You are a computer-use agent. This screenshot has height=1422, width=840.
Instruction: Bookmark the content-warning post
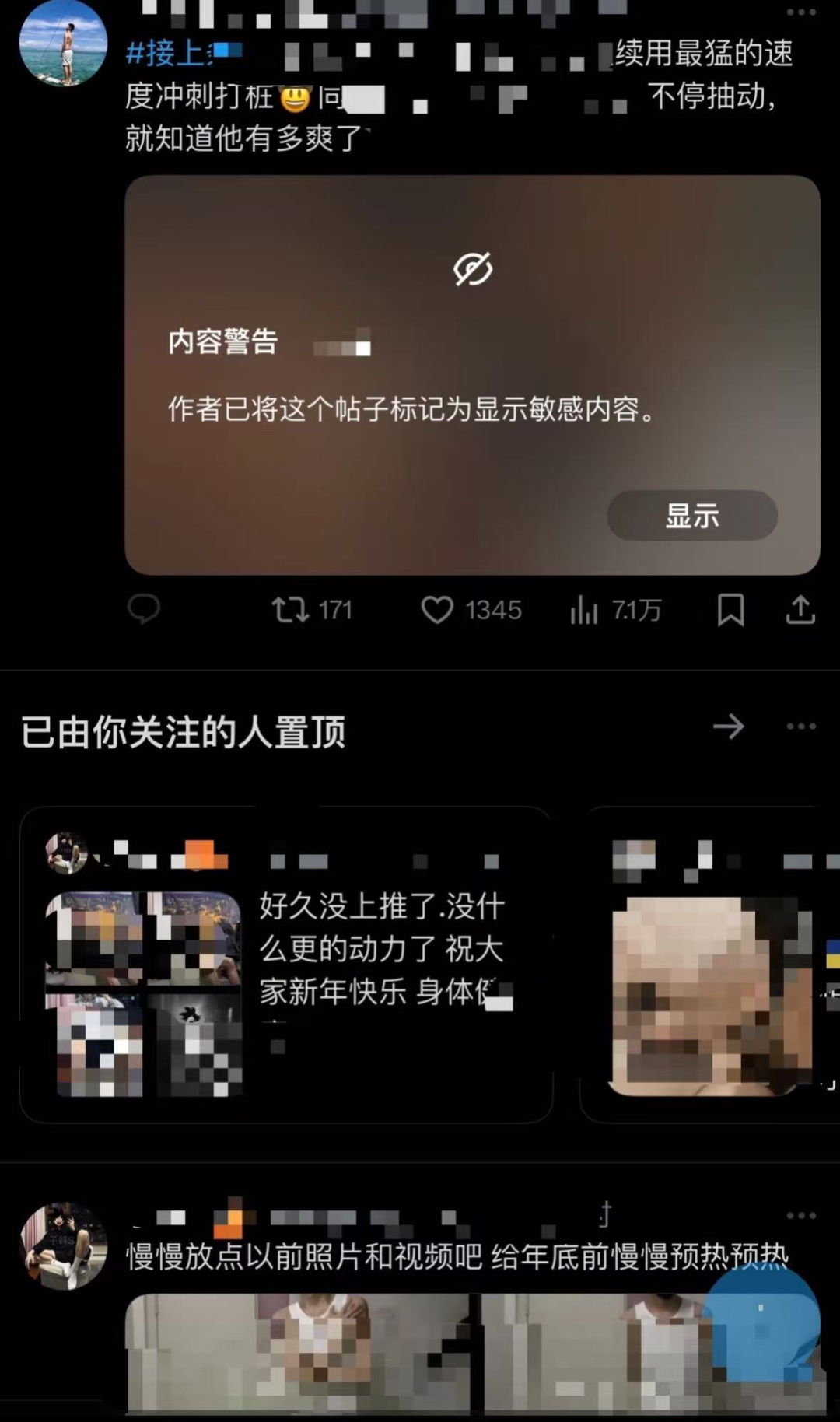(730, 610)
